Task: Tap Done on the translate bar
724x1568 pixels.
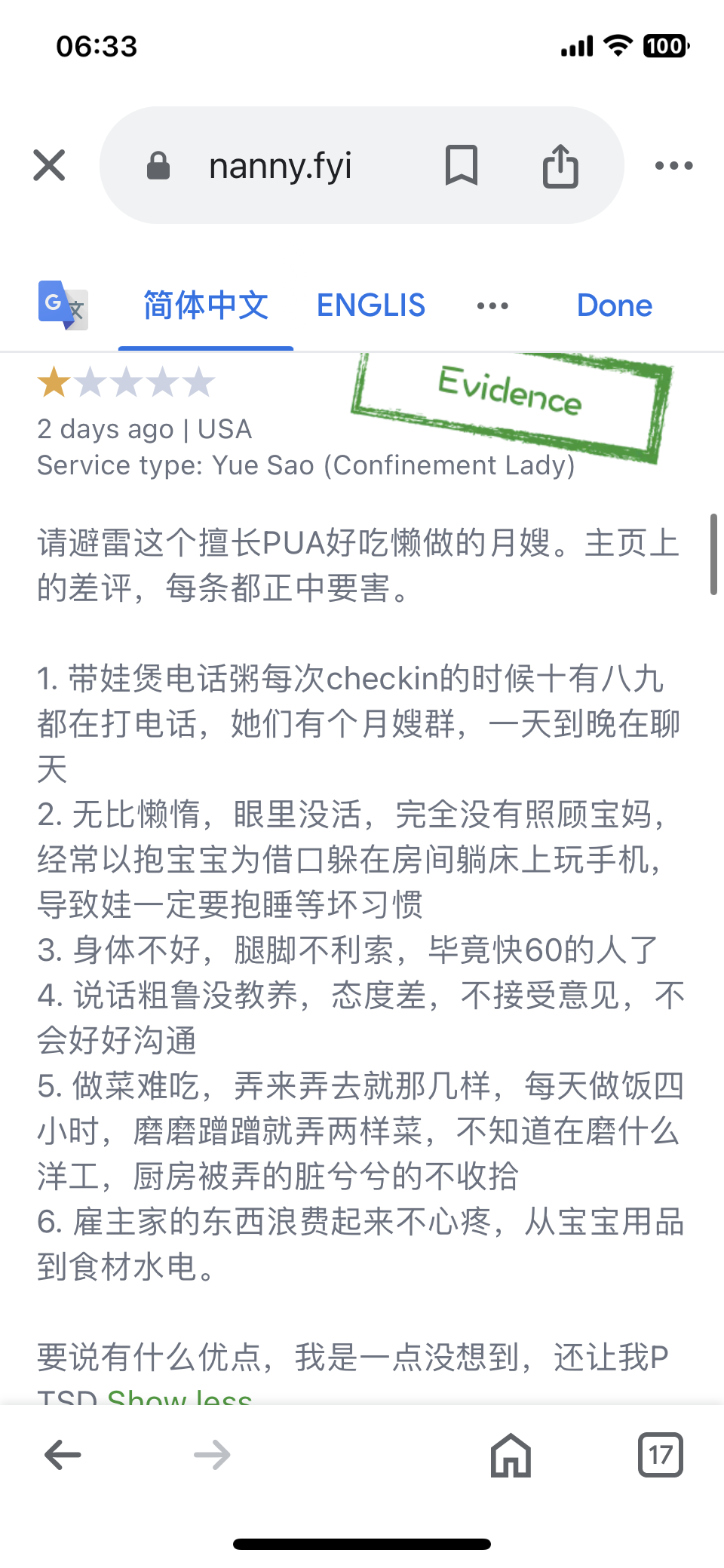Action: pyautogui.click(x=614, y=305)
